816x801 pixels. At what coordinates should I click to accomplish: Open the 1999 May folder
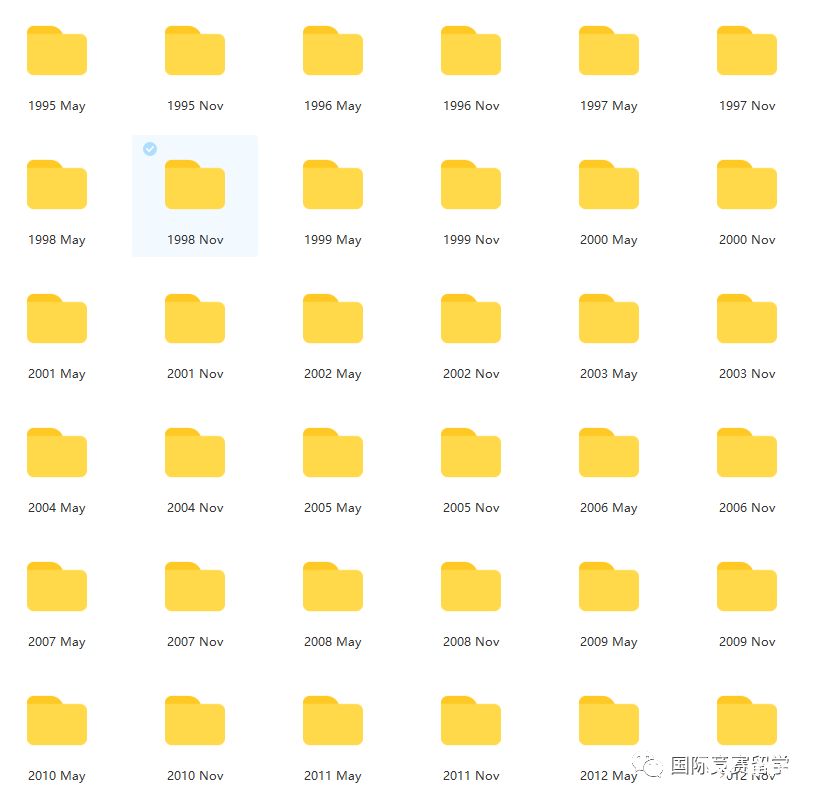[333, 186]
